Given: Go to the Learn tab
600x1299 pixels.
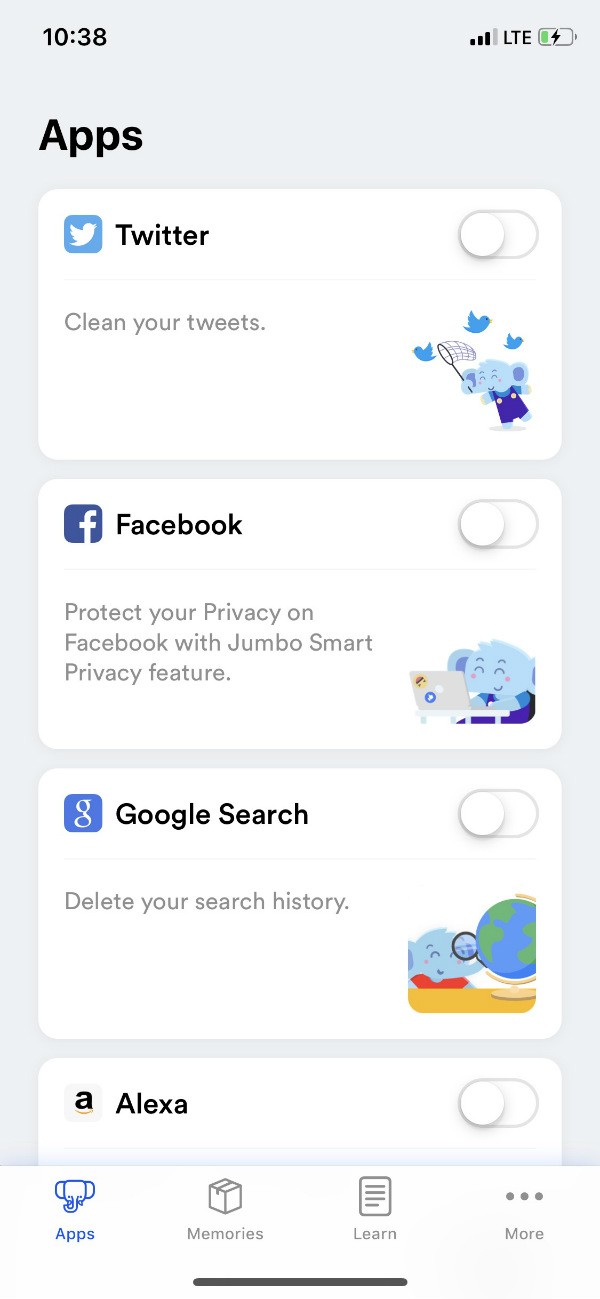Looking at the screenshot, I should [375, 1209].
